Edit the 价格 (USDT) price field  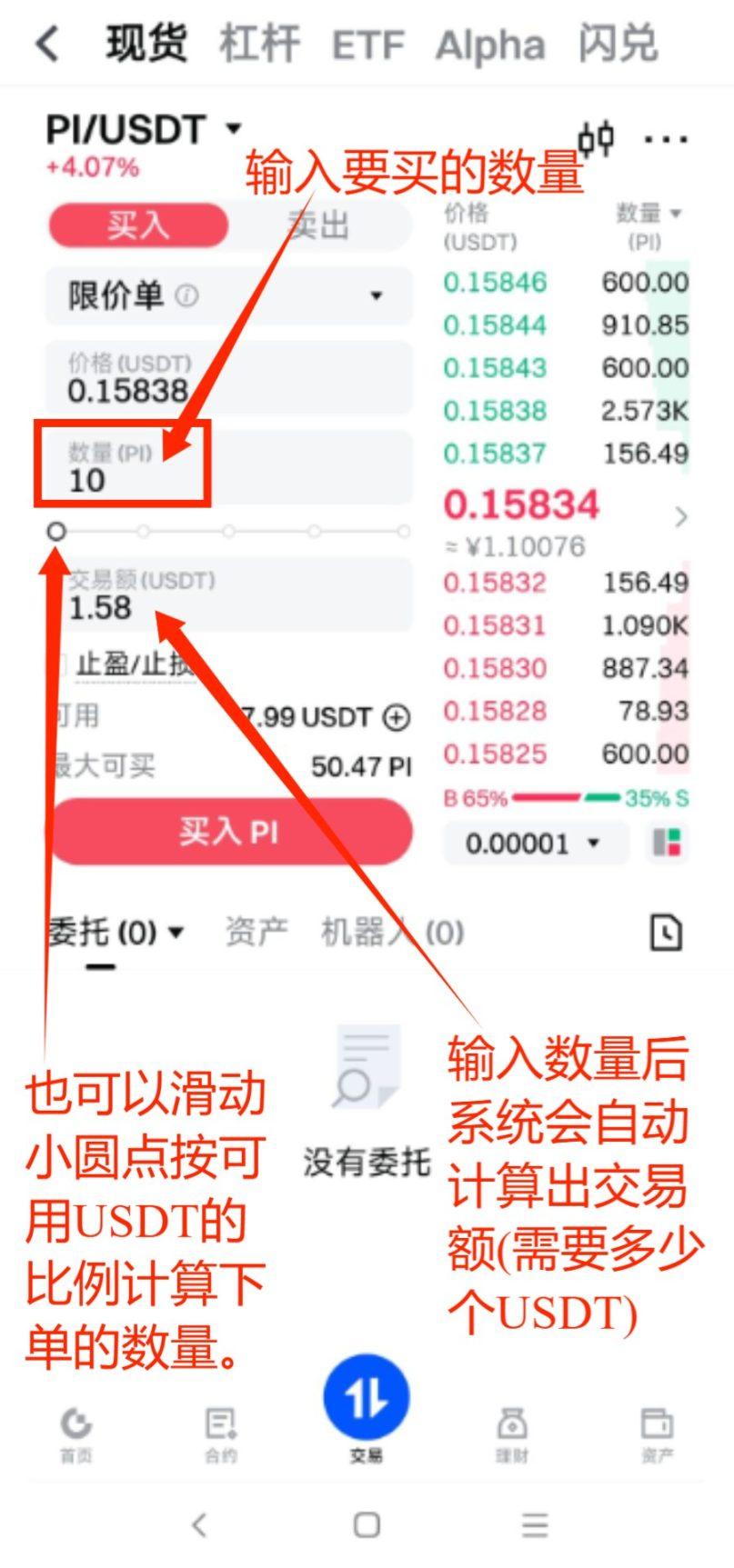227,379
